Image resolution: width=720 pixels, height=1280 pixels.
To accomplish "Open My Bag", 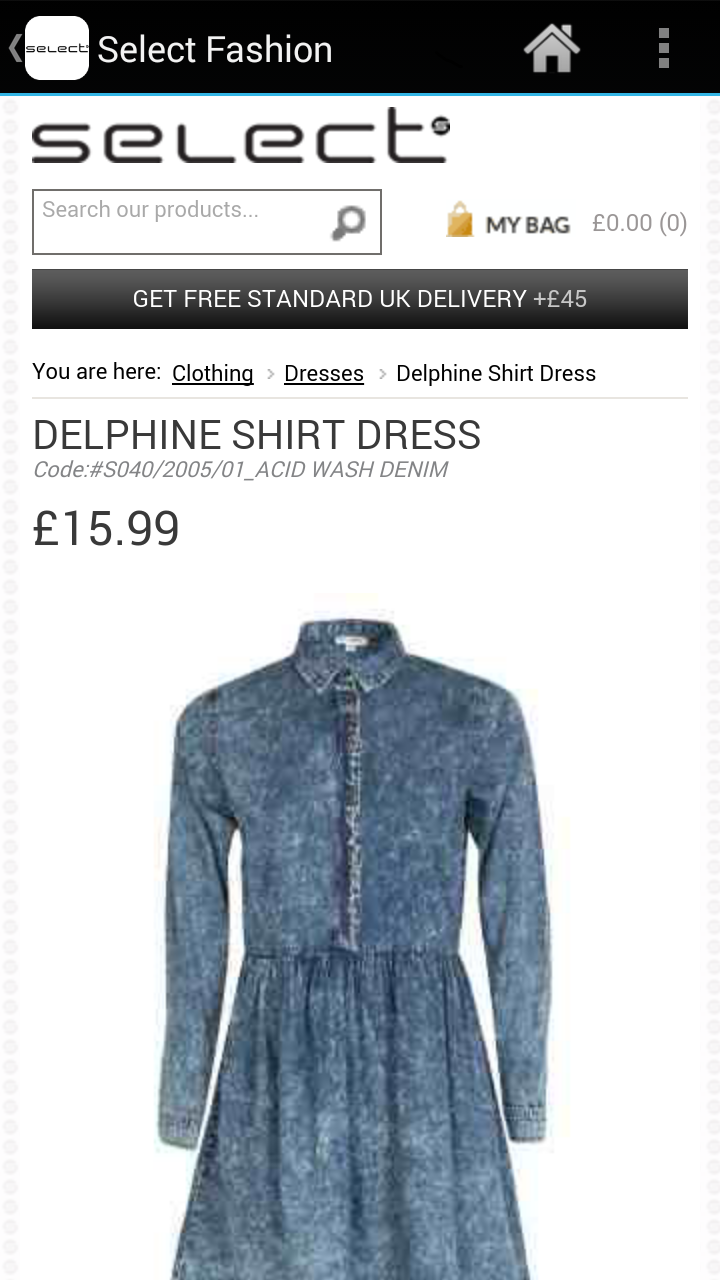I will click(x=510, y=222).
